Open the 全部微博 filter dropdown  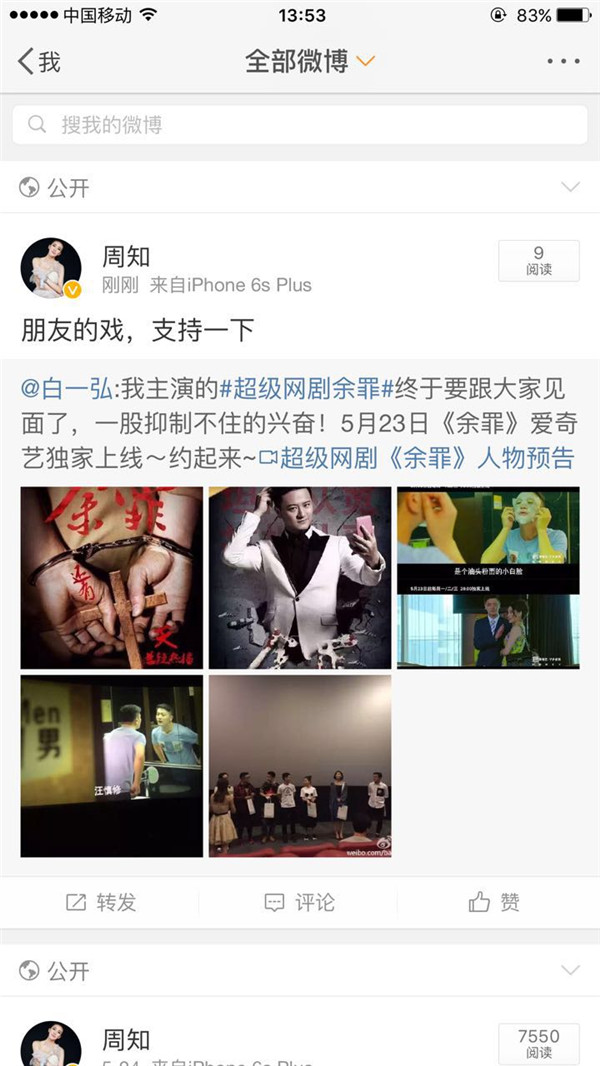point(310,61)
